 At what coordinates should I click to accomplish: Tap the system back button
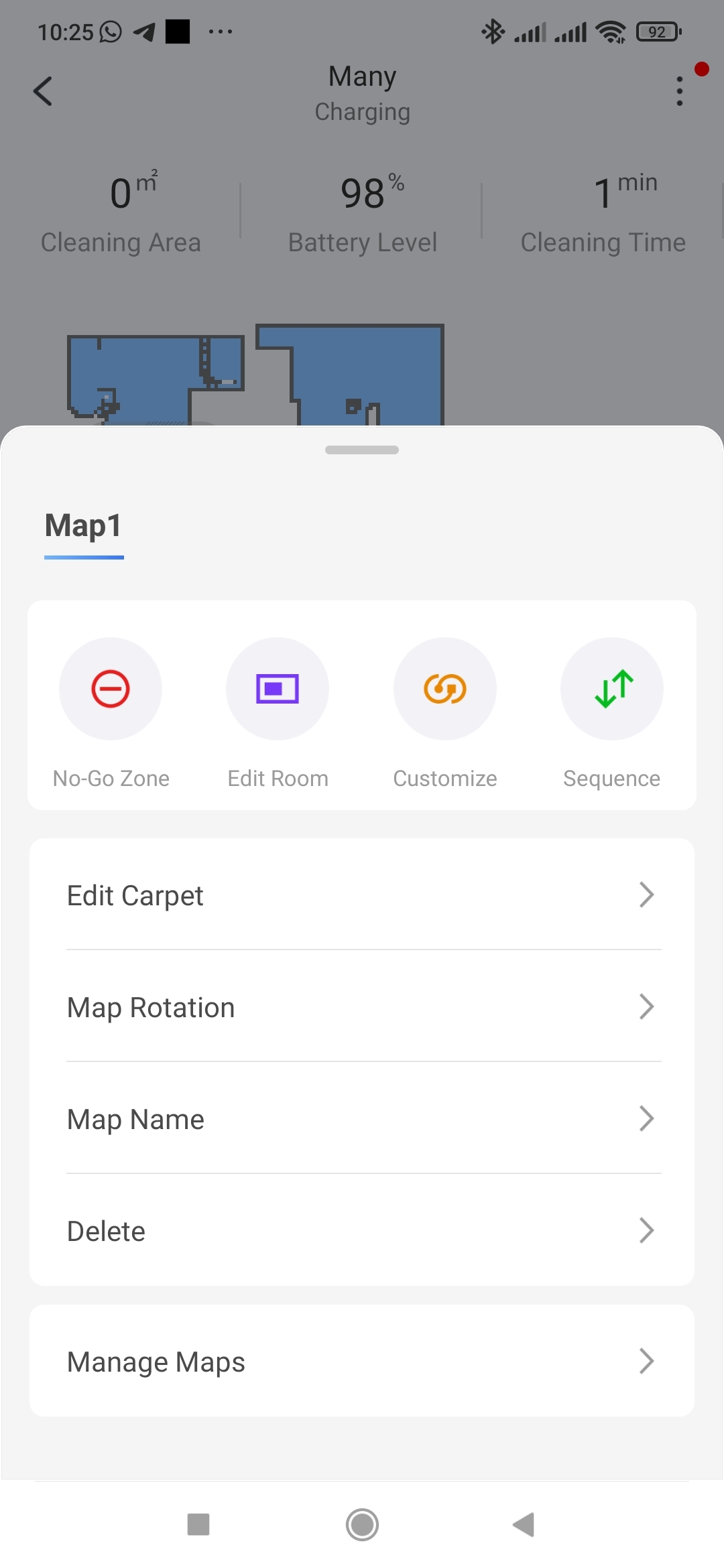(x=524, y=1525)
